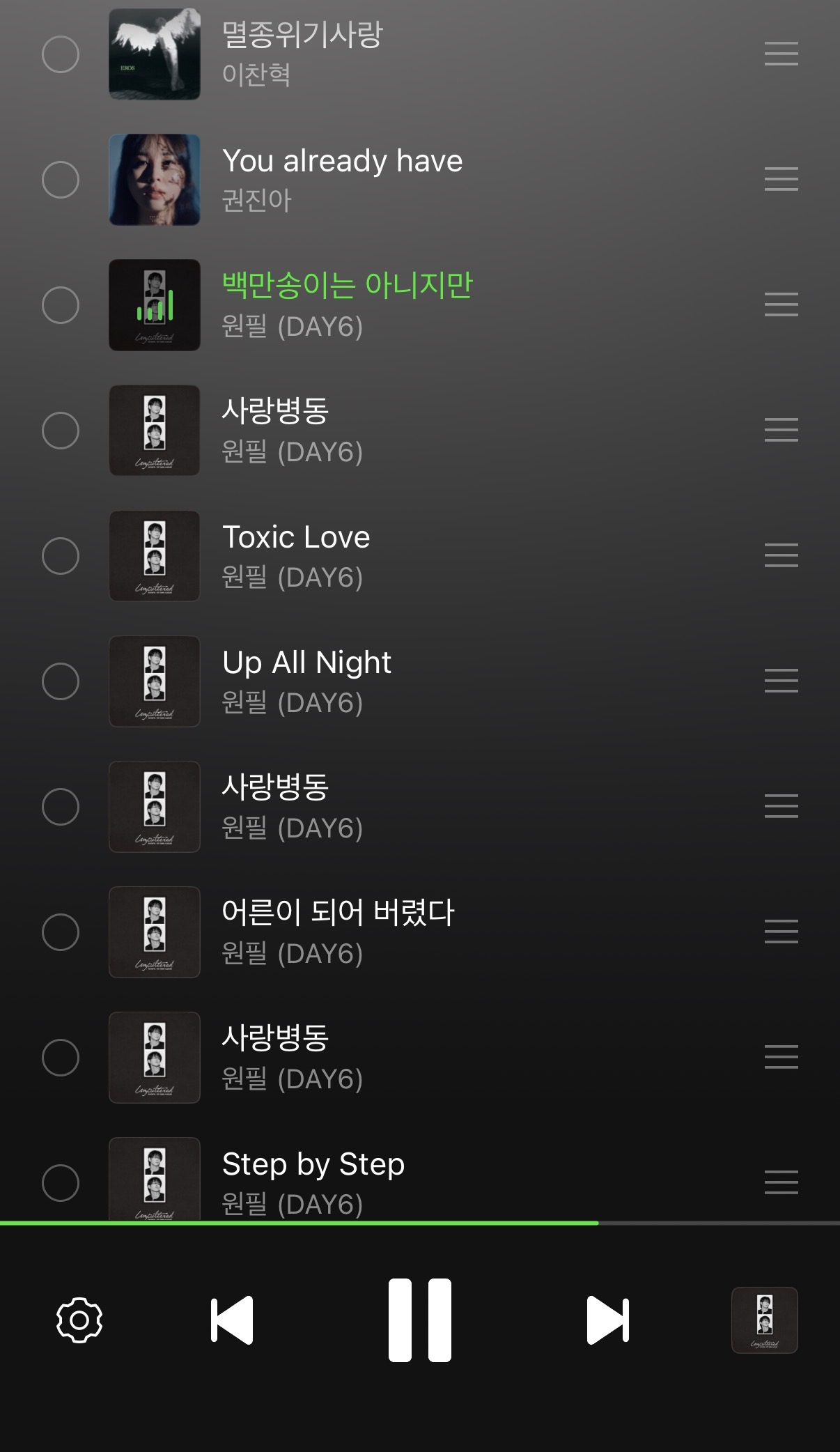
Task: Grab the drag handle beside Toxic Love
Action: [781, 556]
